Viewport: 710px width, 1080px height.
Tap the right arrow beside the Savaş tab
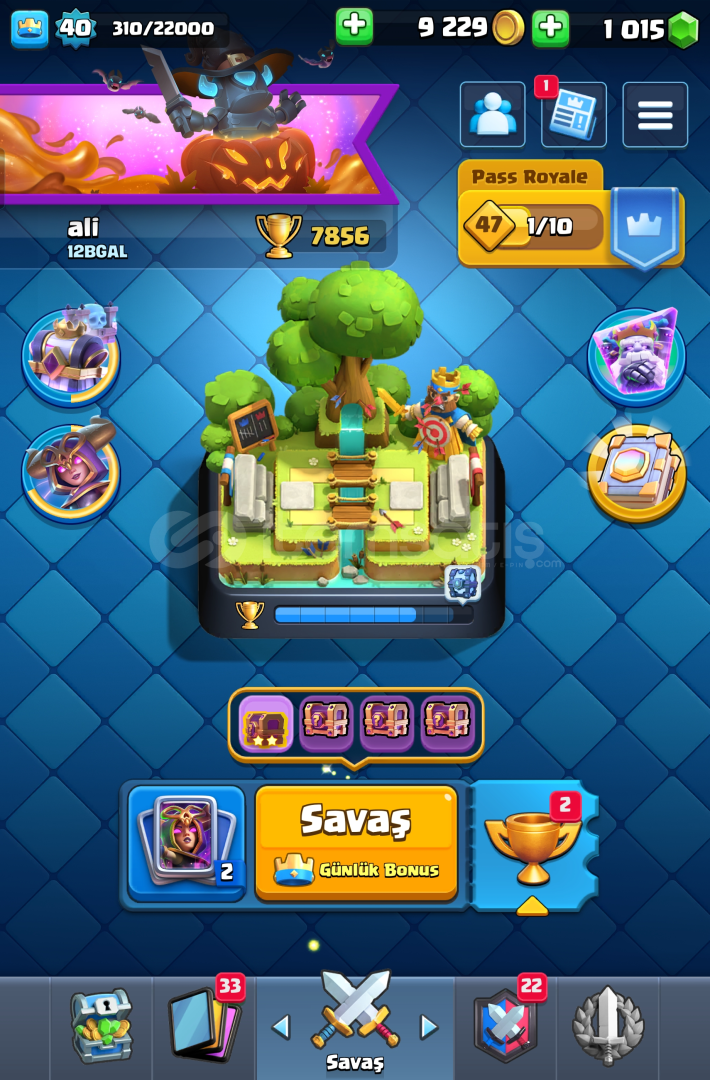click(429, 1027)
